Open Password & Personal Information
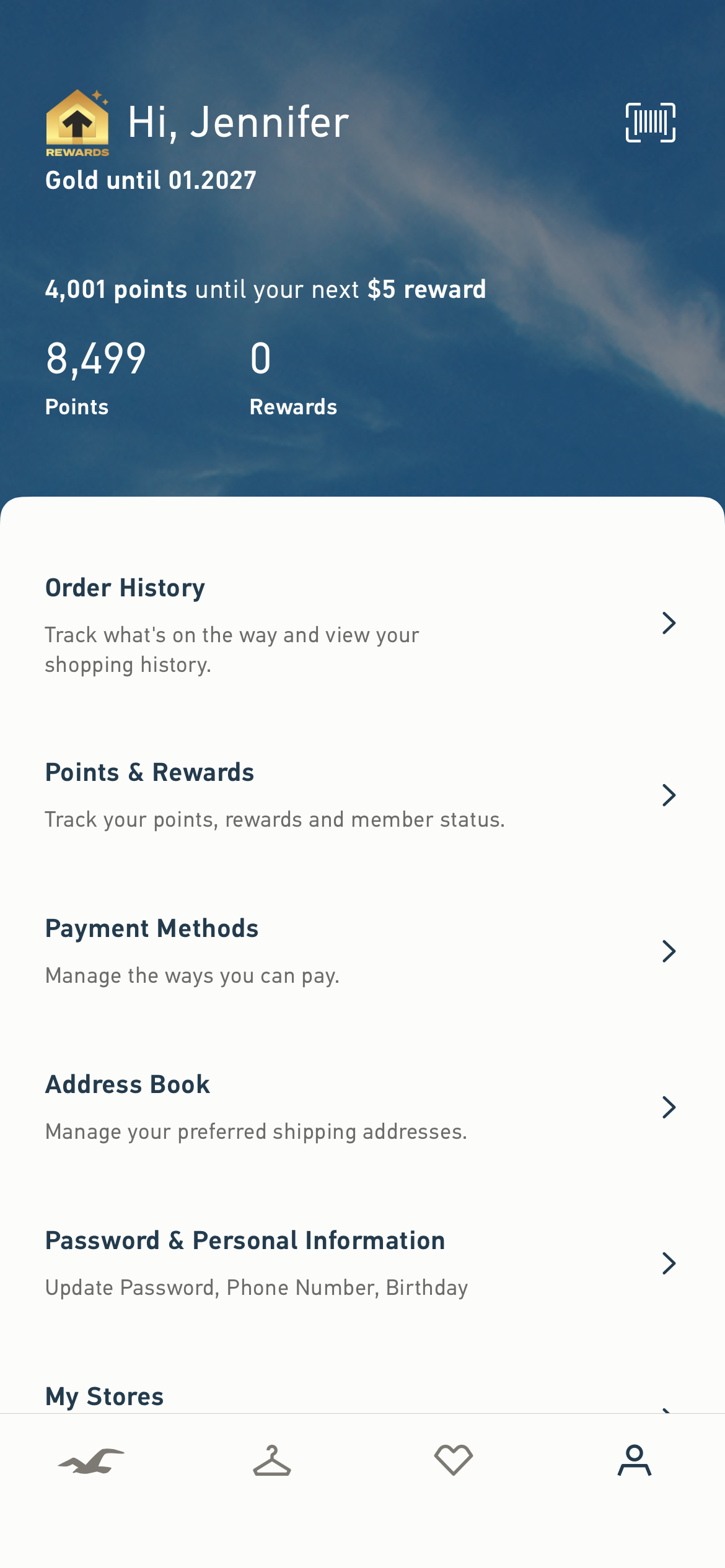The height and width of the screenshot is (1568, 725). (362, 1263)
